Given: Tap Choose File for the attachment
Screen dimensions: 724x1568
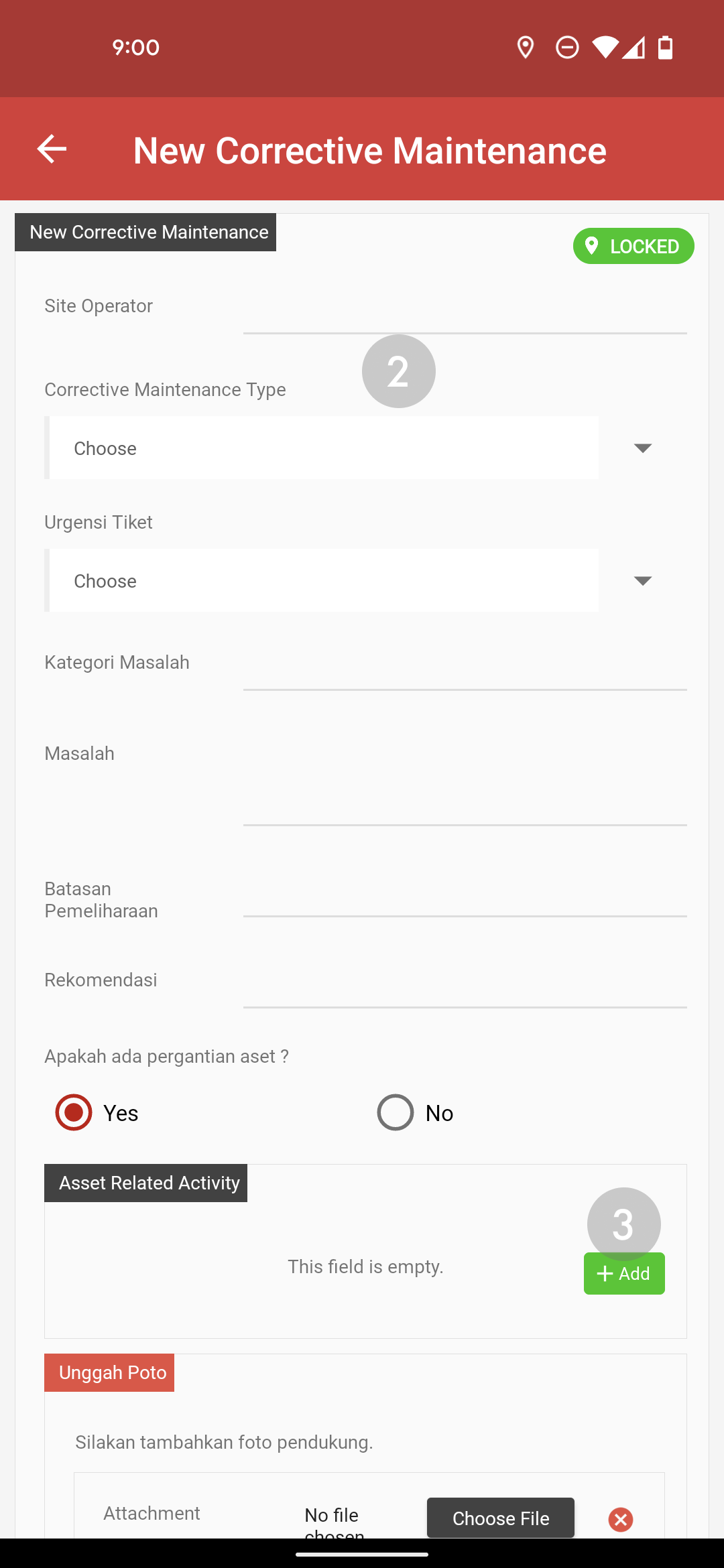Looking at the screenshot, I should [501, 1518].
